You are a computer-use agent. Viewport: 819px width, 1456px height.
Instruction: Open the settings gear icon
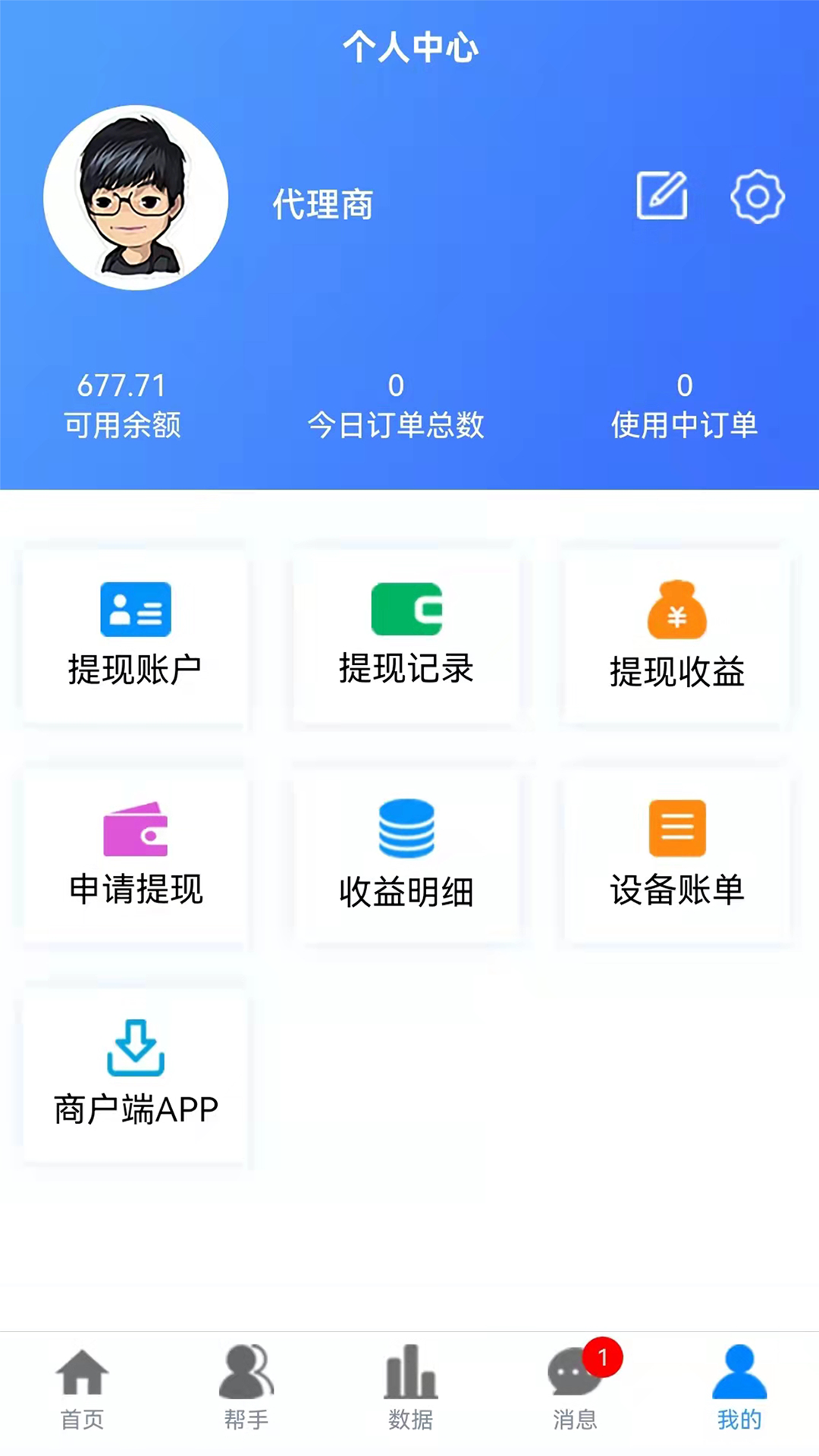pos(756,196)
